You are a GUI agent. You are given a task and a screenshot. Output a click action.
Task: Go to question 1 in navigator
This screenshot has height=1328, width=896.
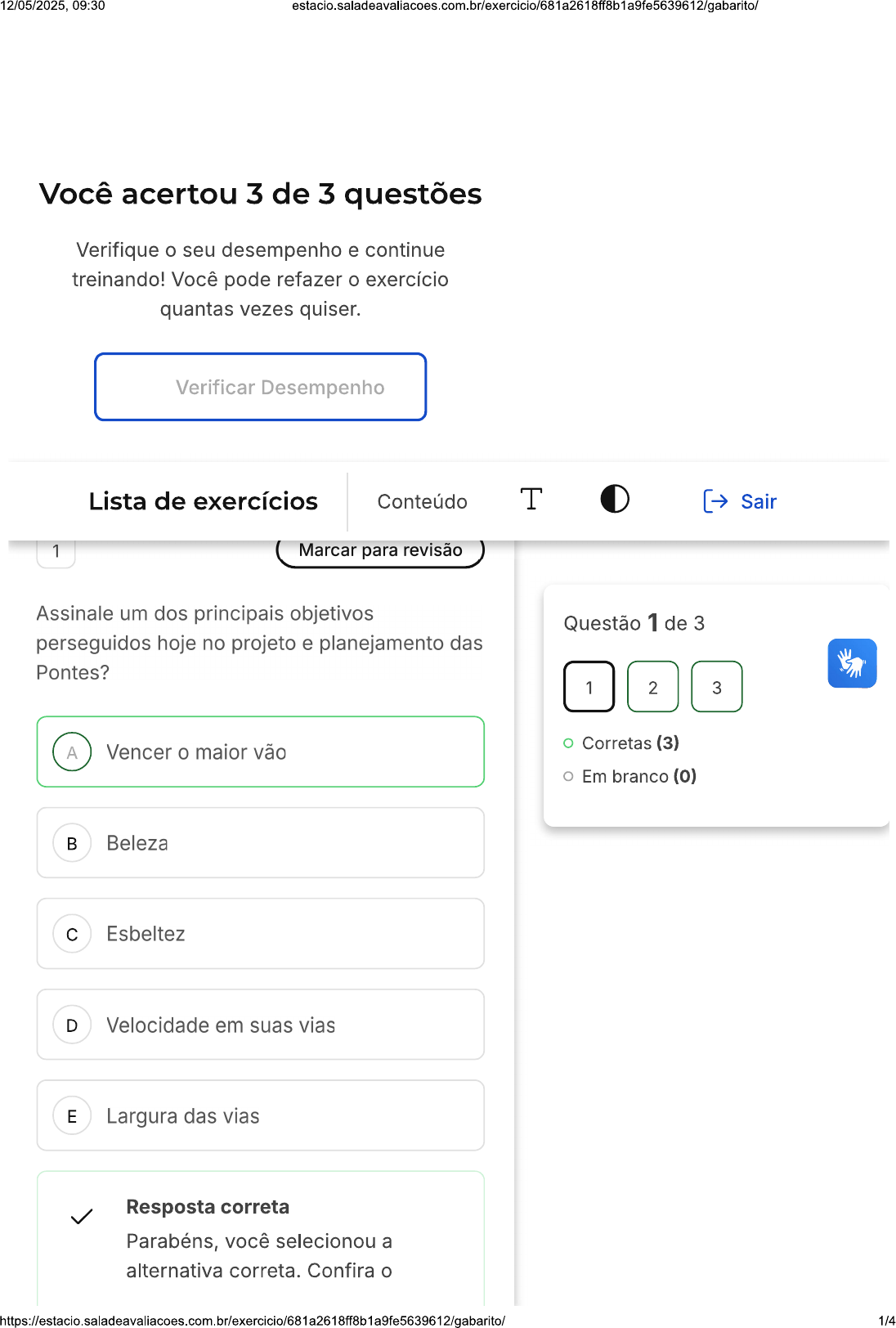[589, 687]
